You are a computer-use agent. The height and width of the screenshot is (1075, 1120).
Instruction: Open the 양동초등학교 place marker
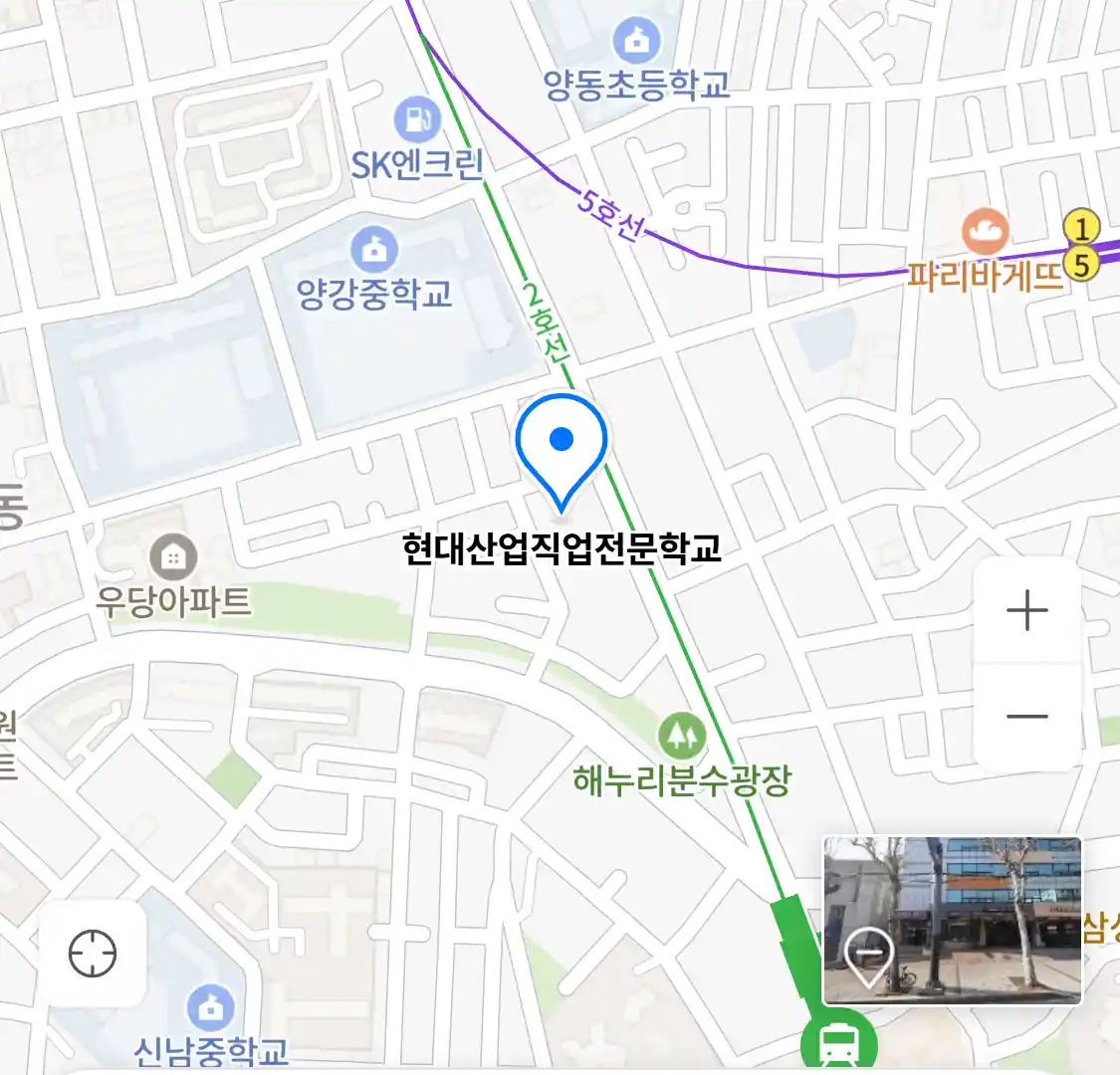636,41
